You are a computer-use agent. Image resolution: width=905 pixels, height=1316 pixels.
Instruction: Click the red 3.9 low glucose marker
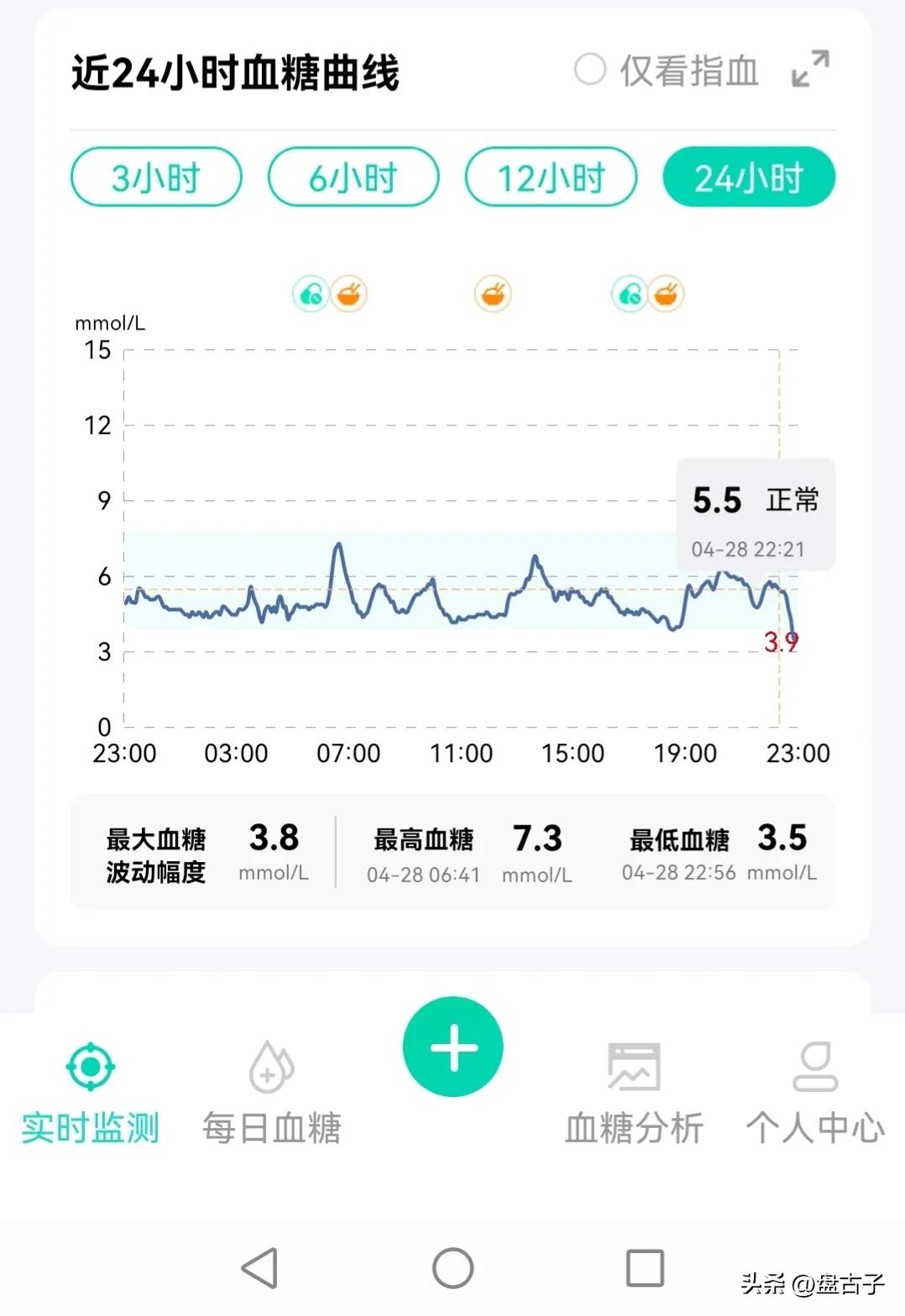(x=782, y=642)
